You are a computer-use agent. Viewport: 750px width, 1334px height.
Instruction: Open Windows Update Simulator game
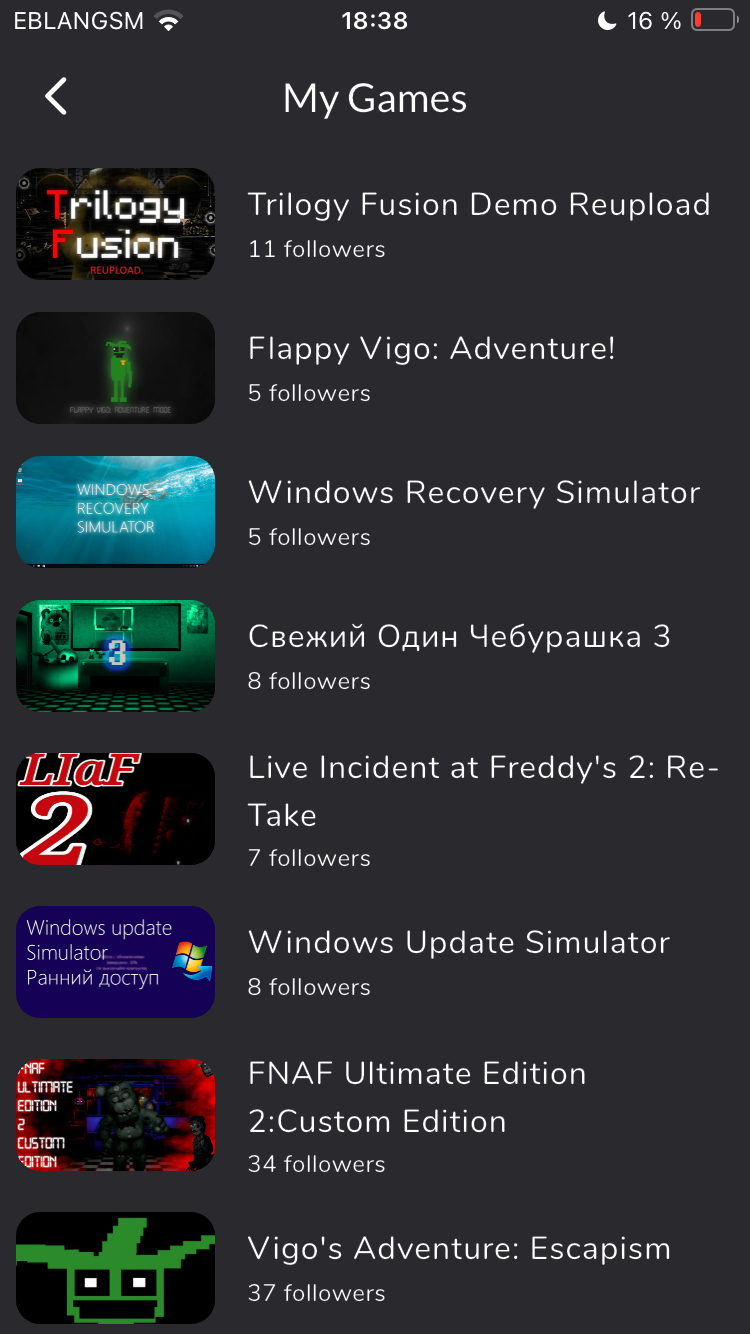[x=458, y=943]
